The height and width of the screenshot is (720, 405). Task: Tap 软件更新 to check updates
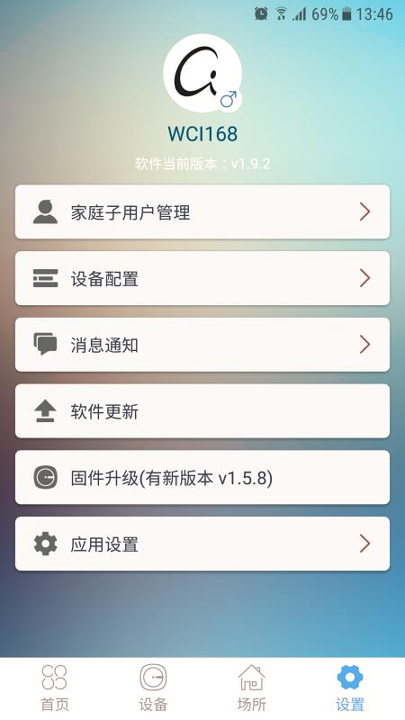click(x=202, y=411)
